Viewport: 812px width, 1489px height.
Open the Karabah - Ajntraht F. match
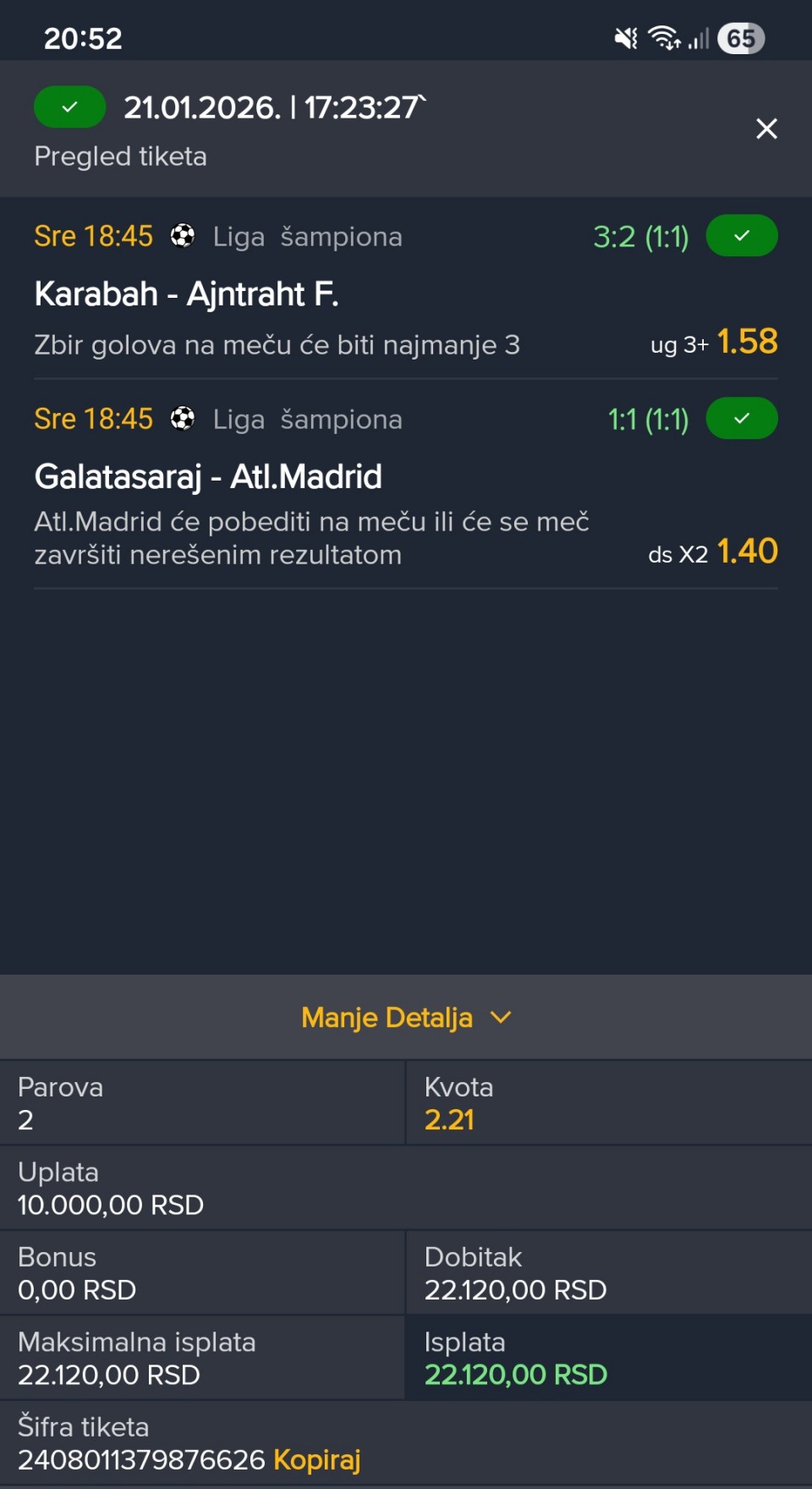tap(186, 294)
